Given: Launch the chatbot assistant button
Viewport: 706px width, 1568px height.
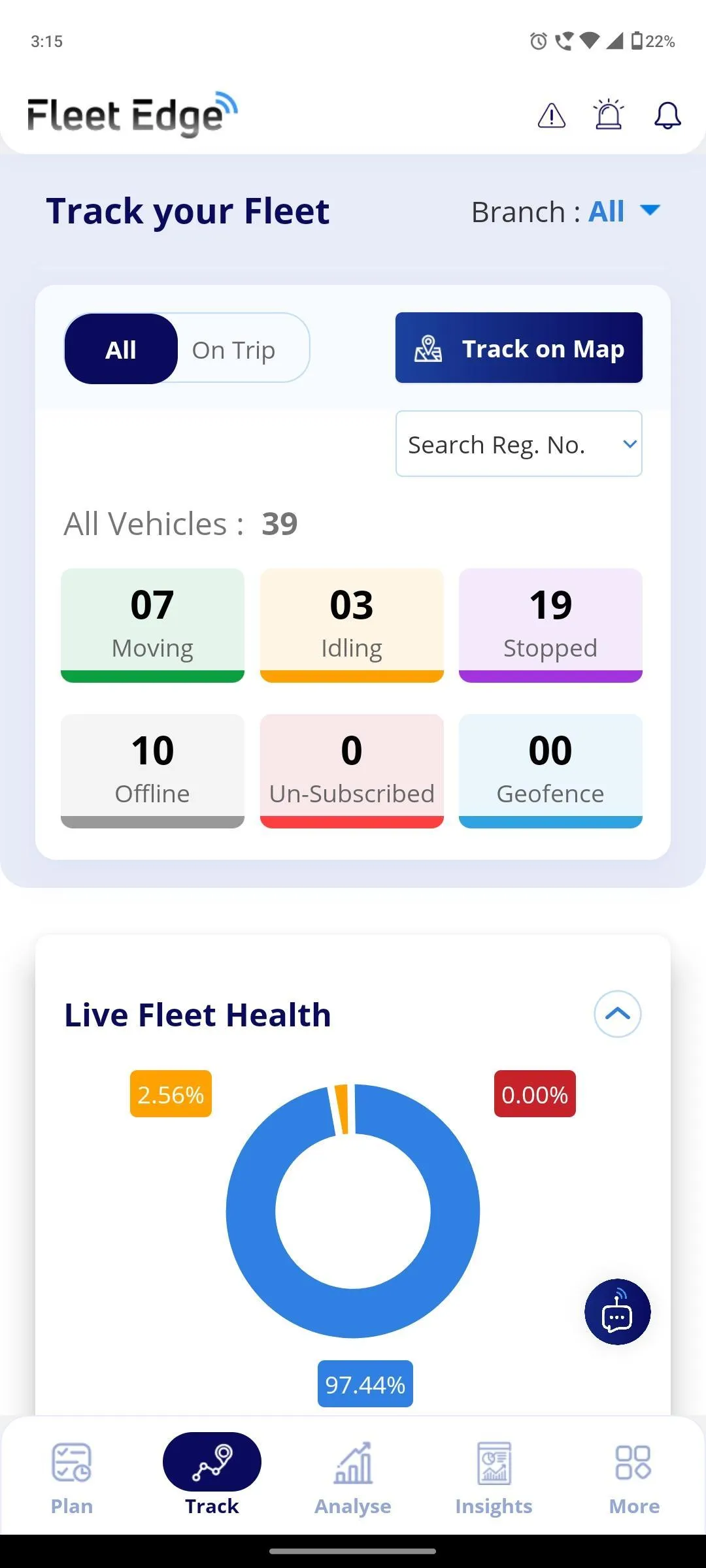Looking at the screenshot, I should coord(617,1312).
